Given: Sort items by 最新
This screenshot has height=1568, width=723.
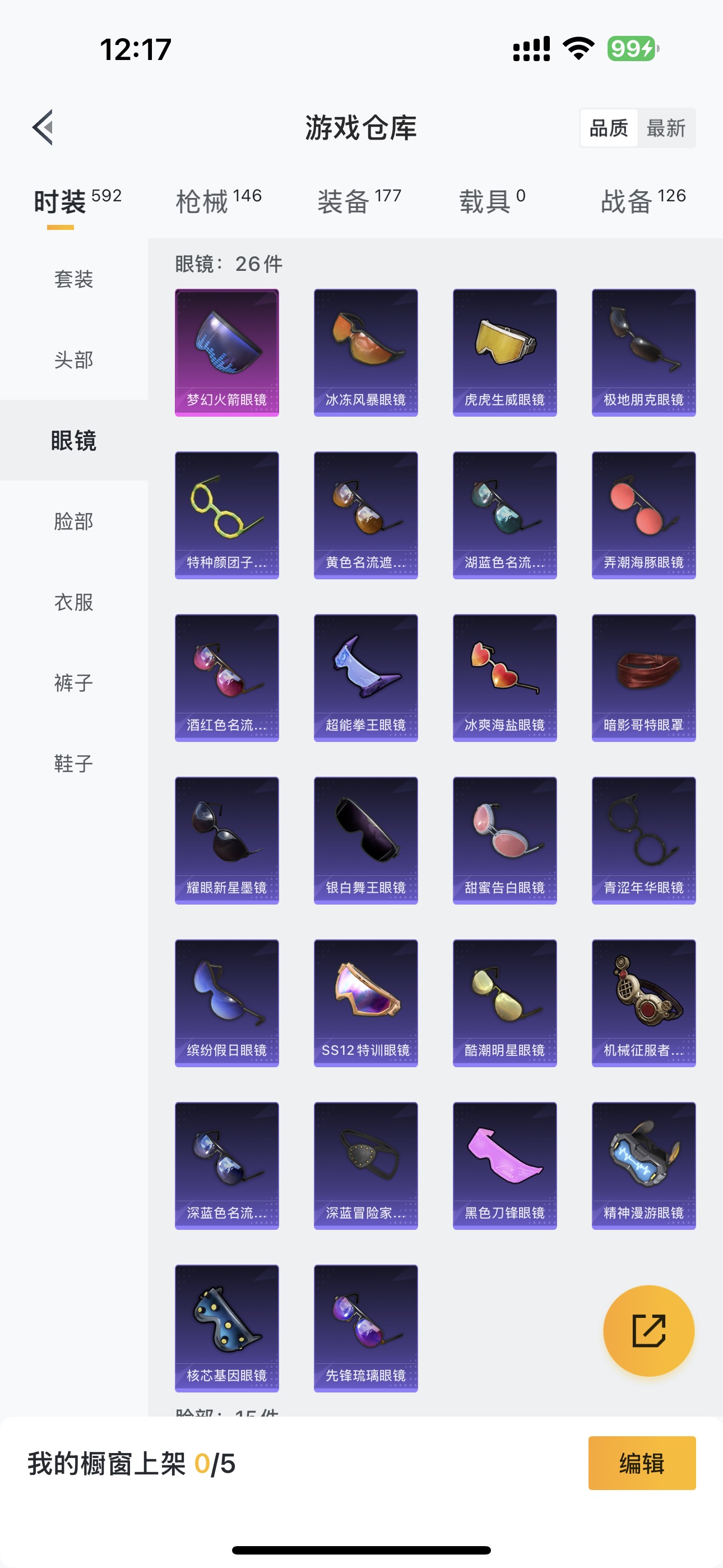Looking at the screenshot, I should (666, 128).
